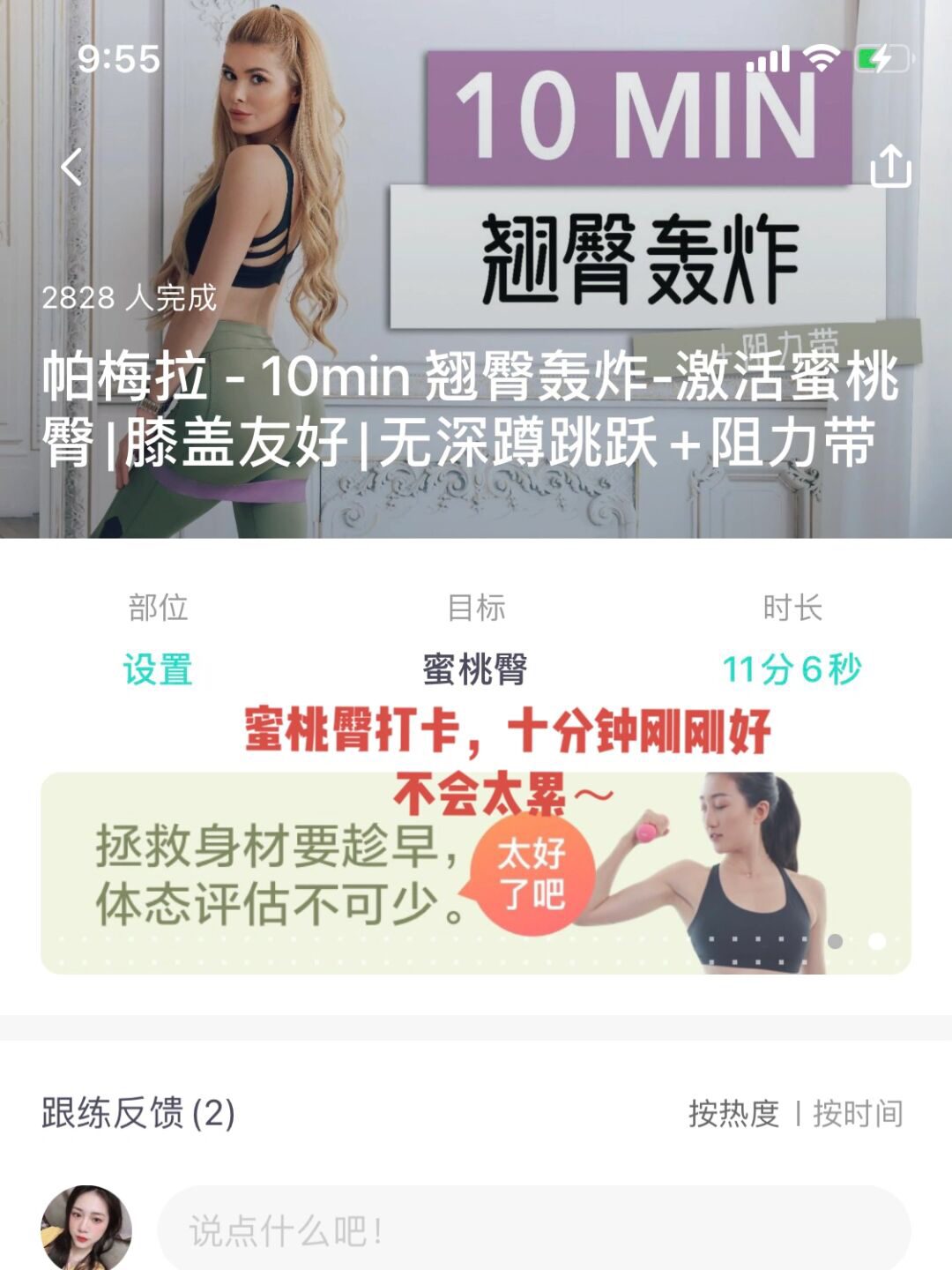Tap 设置 under 部位
The height and width of the screenshot is (1270, 952).
pyautogui.click(x=158, y=669)
